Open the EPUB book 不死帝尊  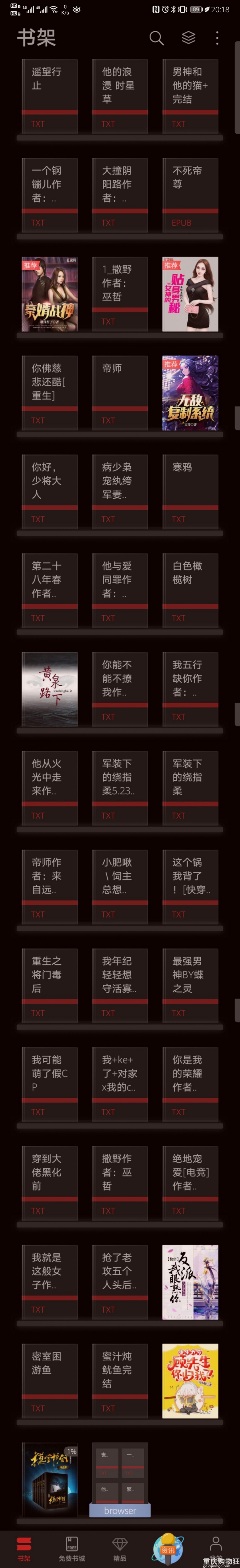pos(190,195)
